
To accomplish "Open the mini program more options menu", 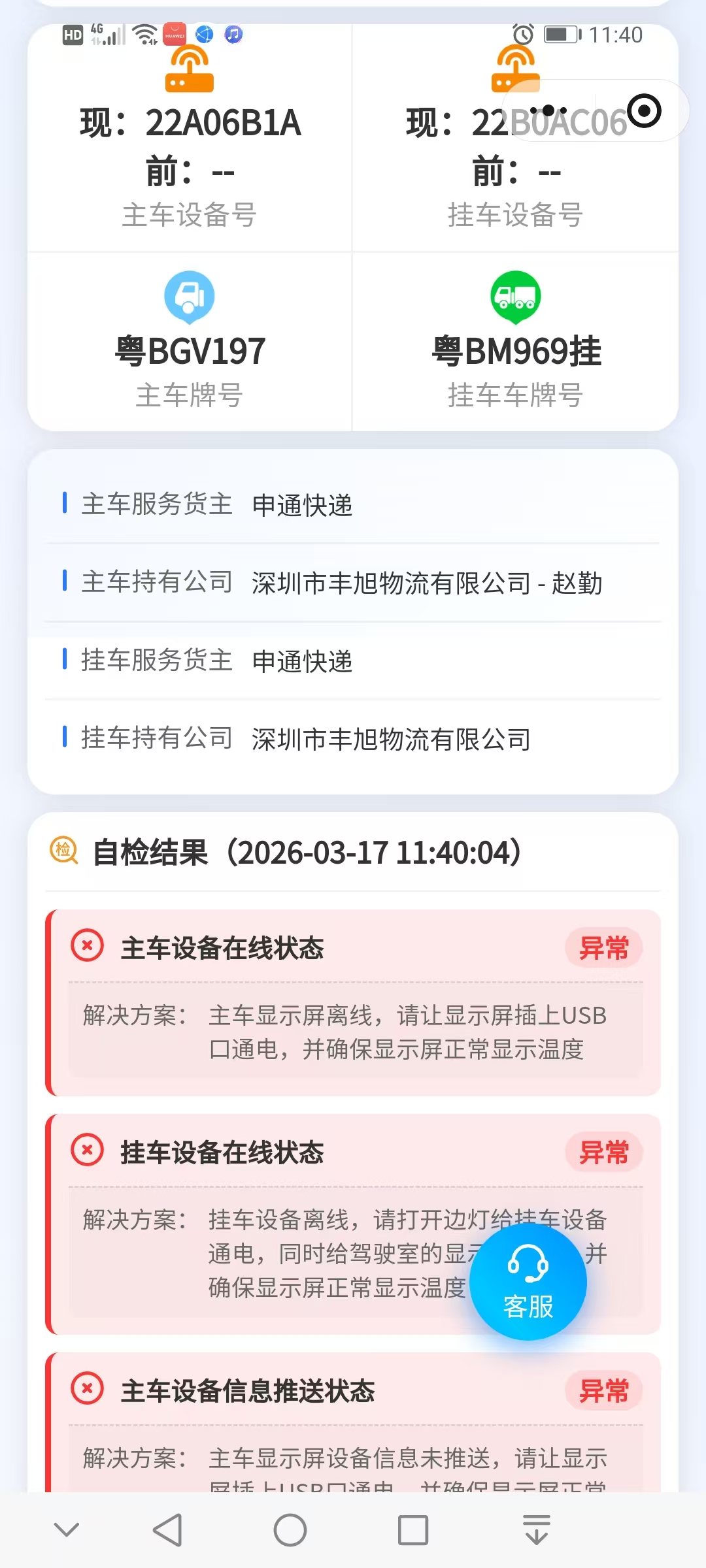I will [x=549, y=110].
